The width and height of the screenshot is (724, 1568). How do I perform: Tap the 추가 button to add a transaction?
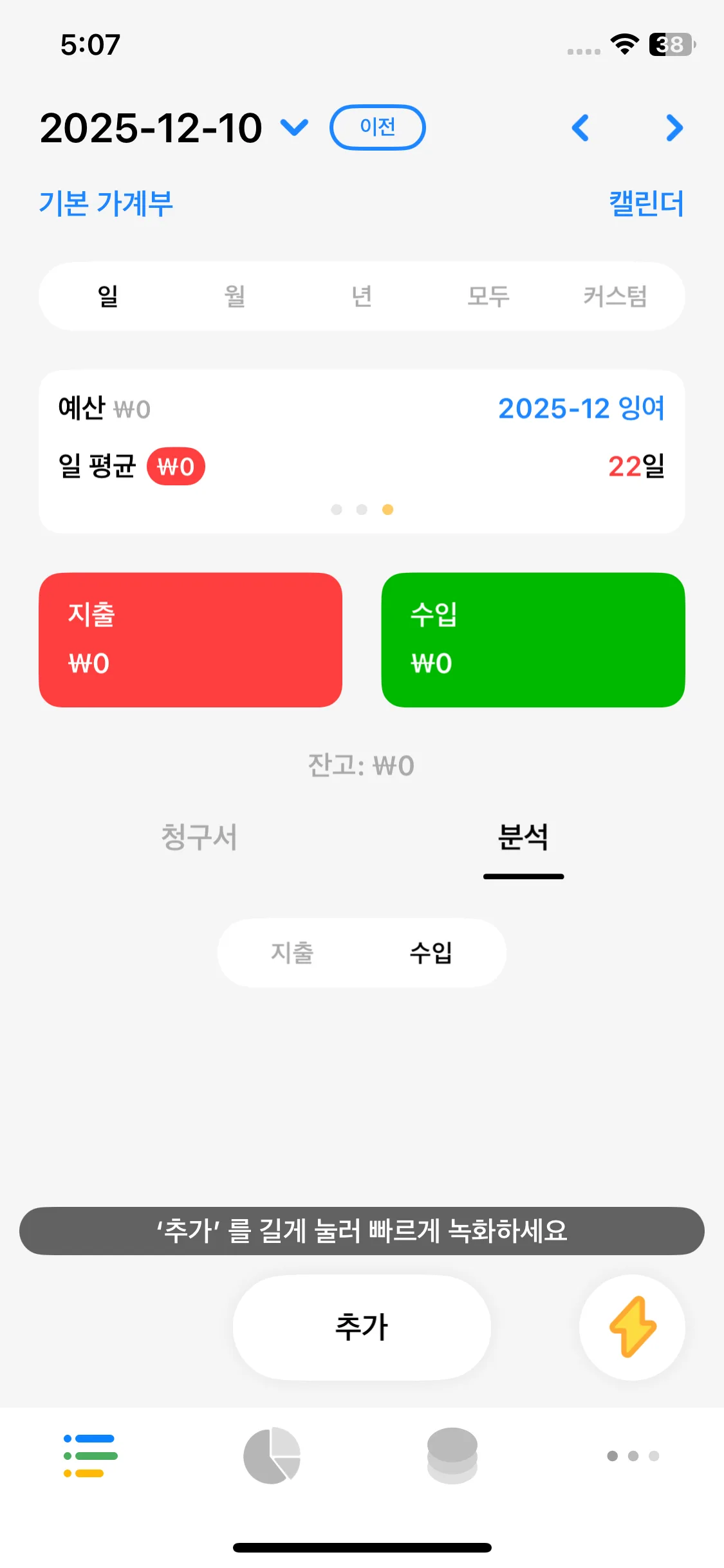tap(361, 1327)
